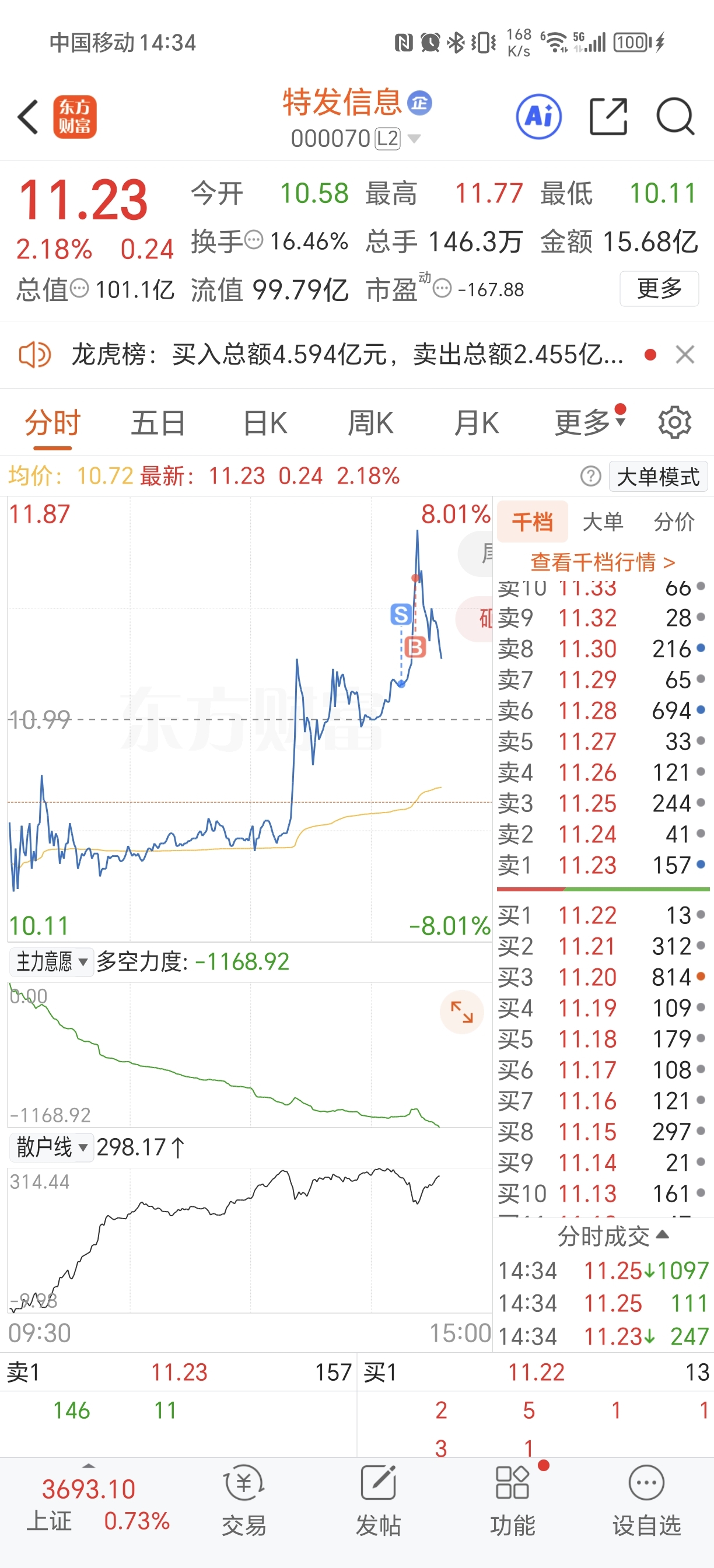Switch order book to 分价 tab
This screenshot has width=714, height=1568.
674,521
